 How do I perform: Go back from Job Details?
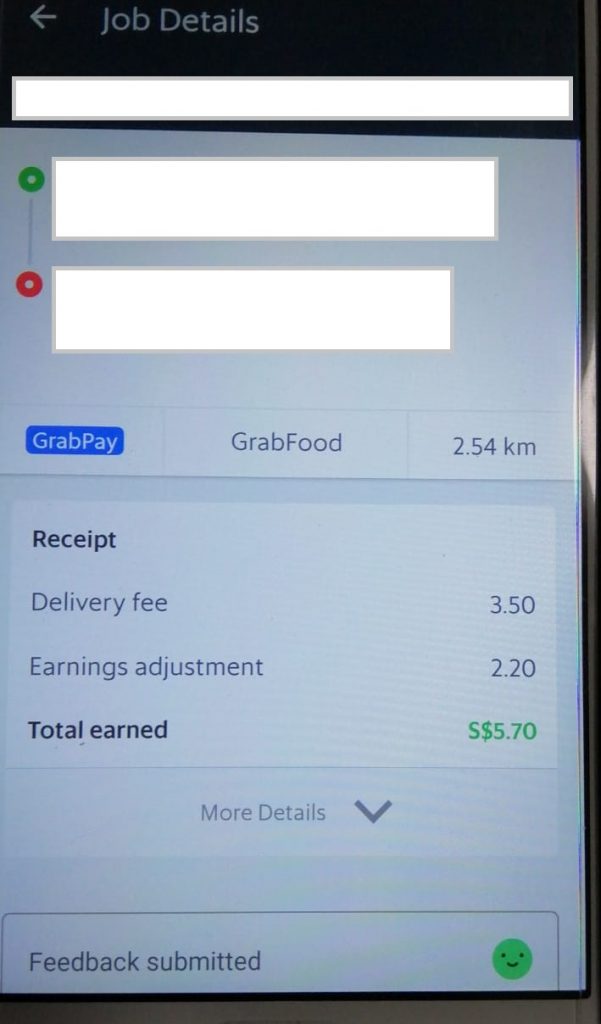[x=43, y=18]
